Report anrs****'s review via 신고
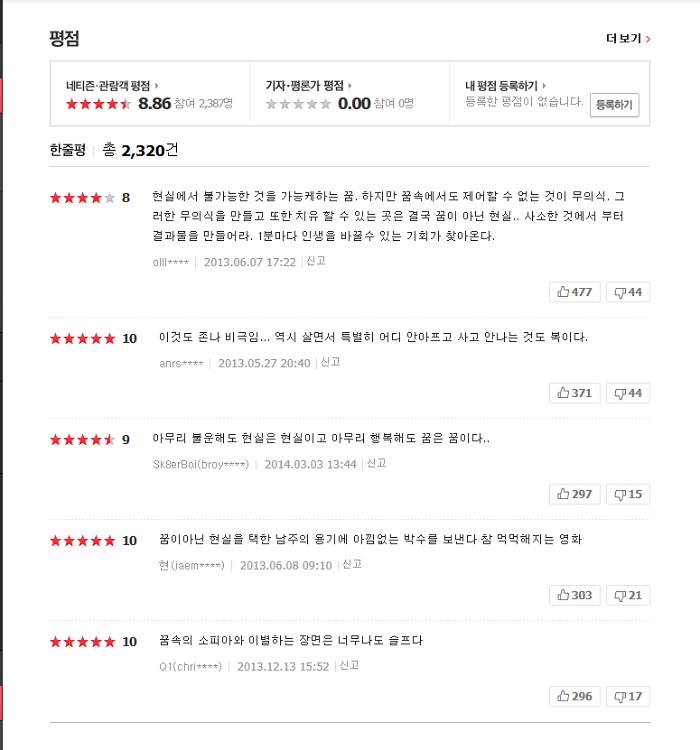This screenshot has height=750, width=700. tap(331, 362)
